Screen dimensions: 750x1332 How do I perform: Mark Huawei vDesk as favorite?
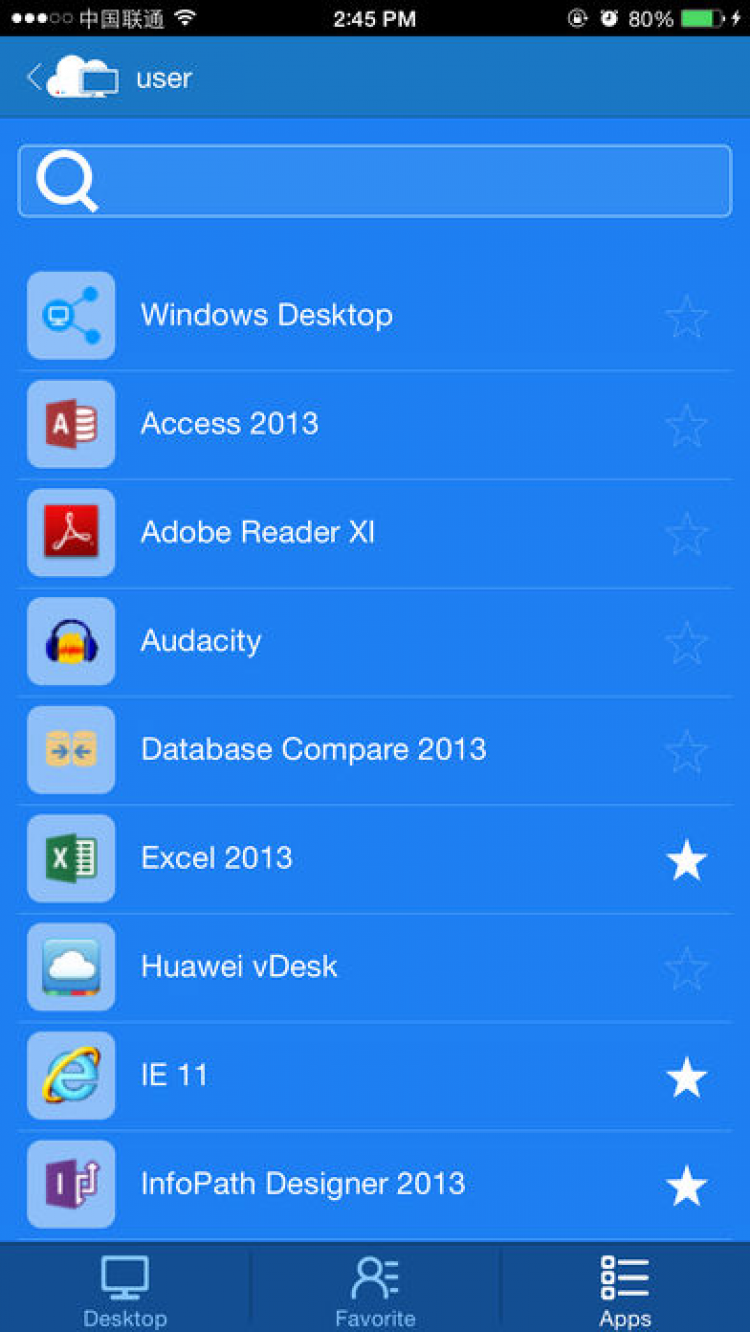[x=687, y=969]
